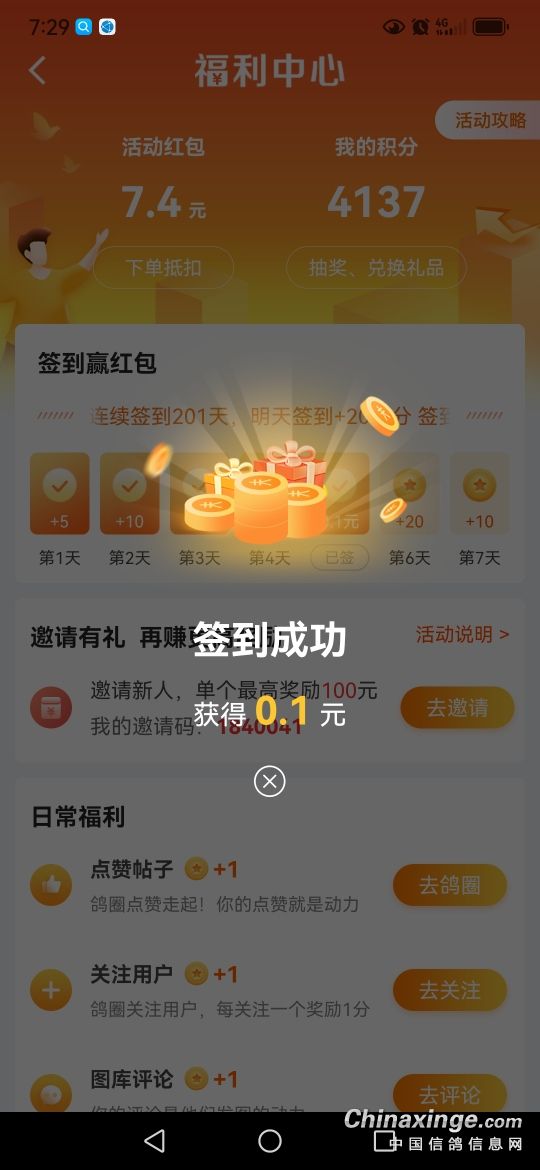
Task: Open 抽奖、兑换礼品
Action: [377, 268]
